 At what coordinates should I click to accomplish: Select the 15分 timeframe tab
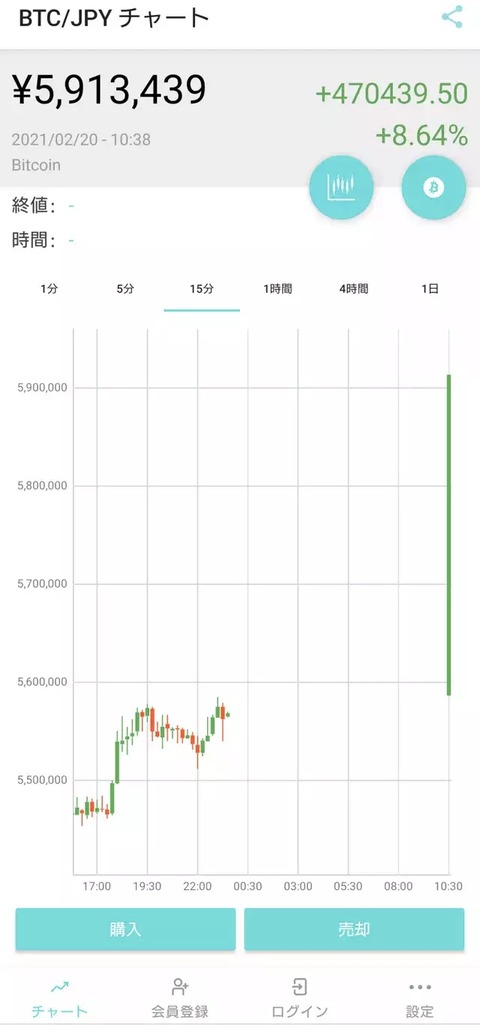pyautogui.click(x=202, y=289)
